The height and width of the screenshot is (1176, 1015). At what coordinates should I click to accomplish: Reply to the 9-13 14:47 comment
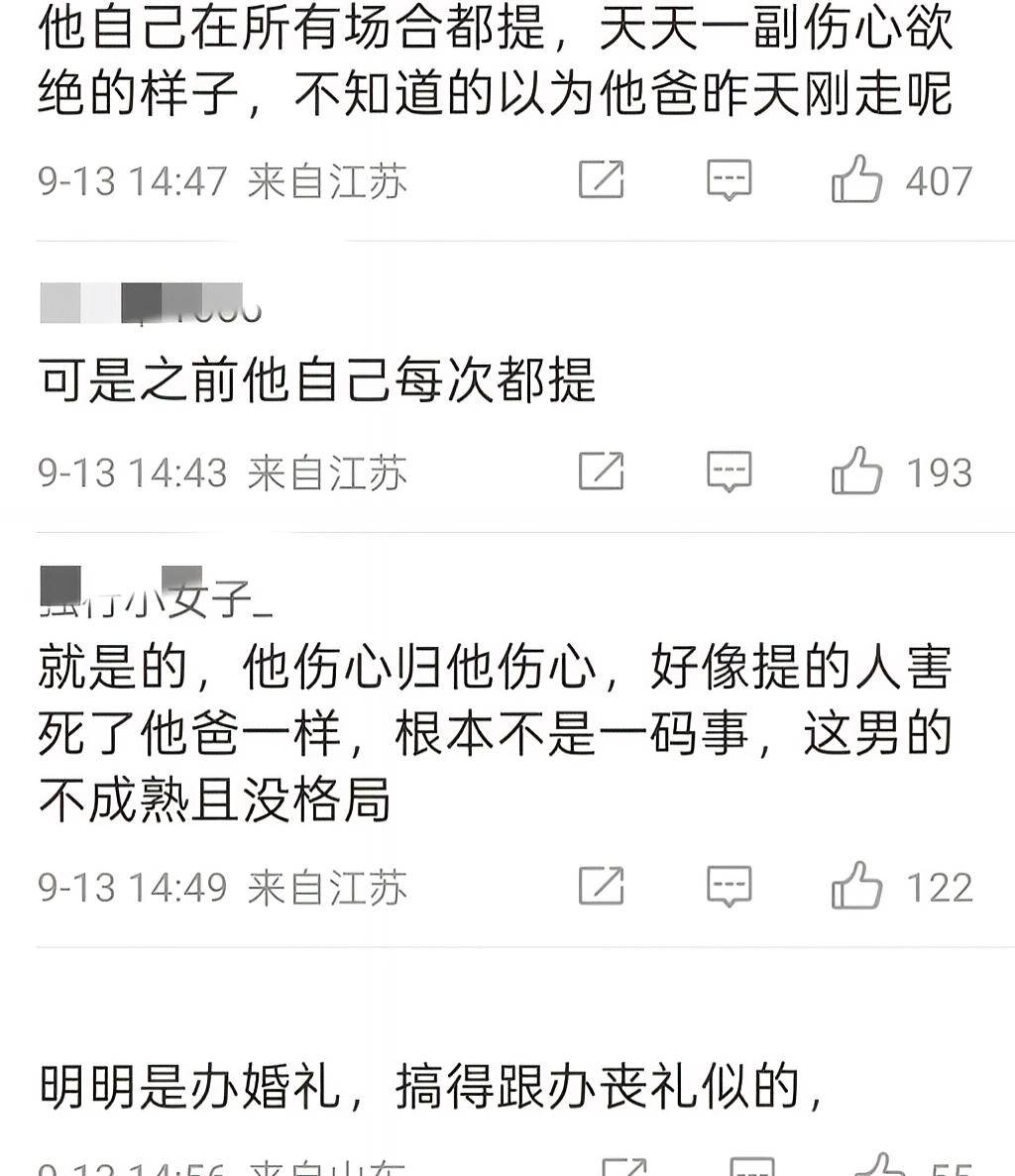tap(729, 180)
